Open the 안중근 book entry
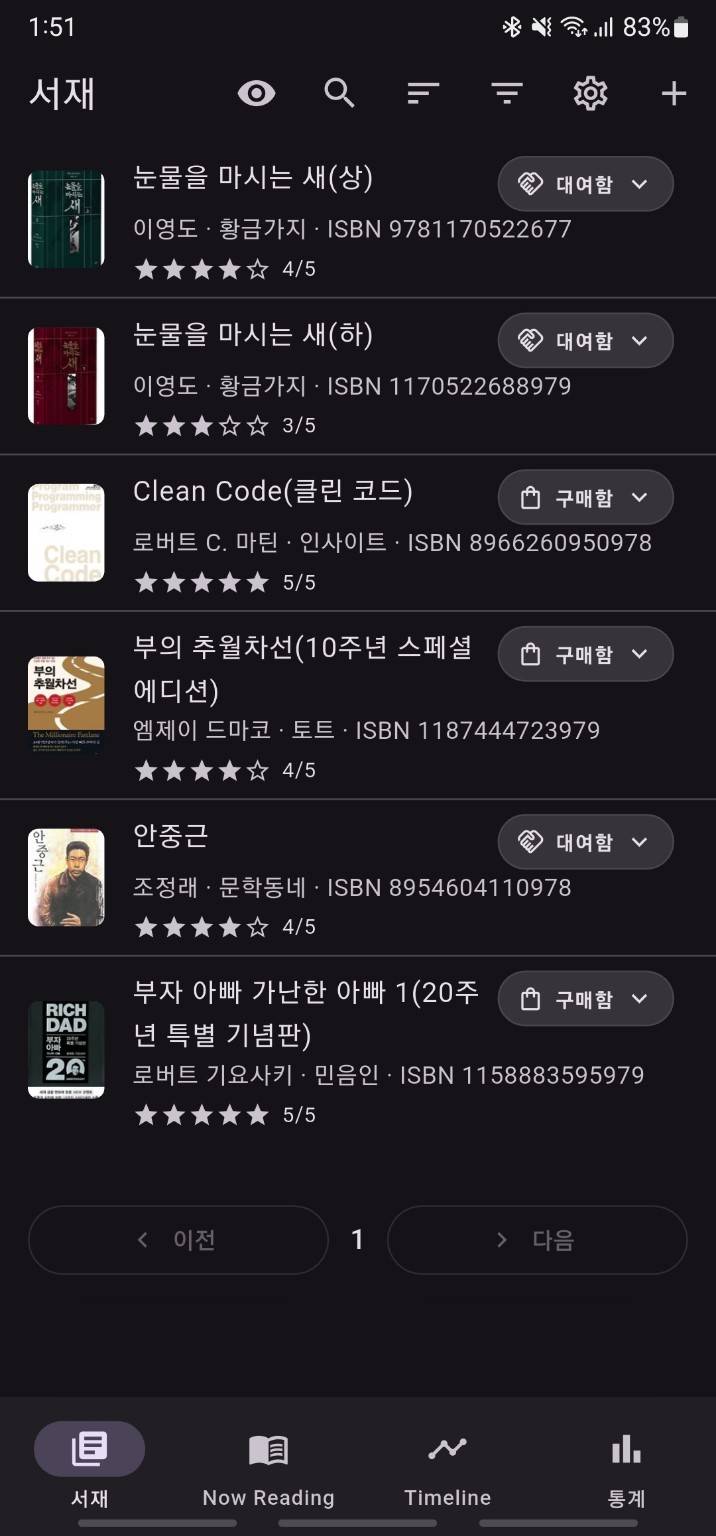The width and height of the screenshot is (716, 1536). pos(170,836)
